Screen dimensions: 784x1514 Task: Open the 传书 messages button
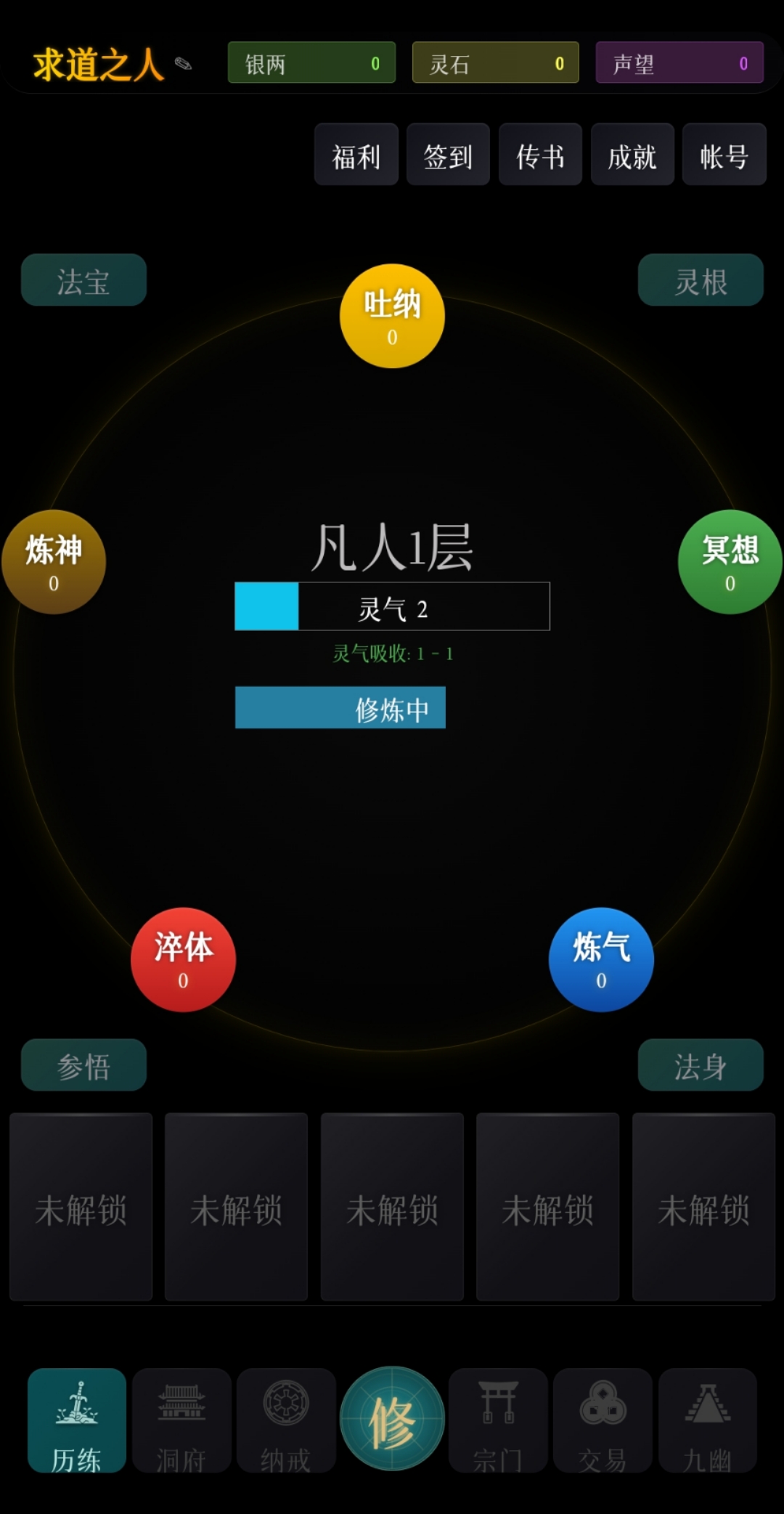540,155
